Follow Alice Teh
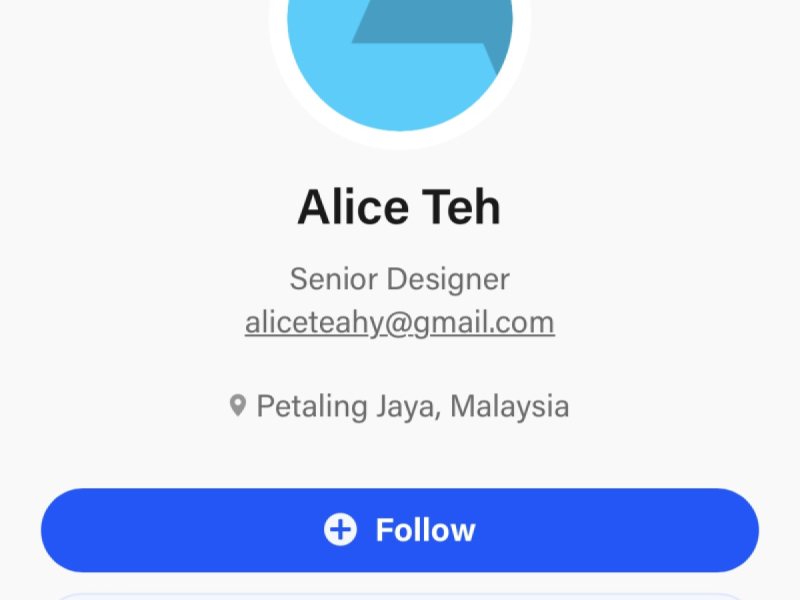 [x=400, y=530]
